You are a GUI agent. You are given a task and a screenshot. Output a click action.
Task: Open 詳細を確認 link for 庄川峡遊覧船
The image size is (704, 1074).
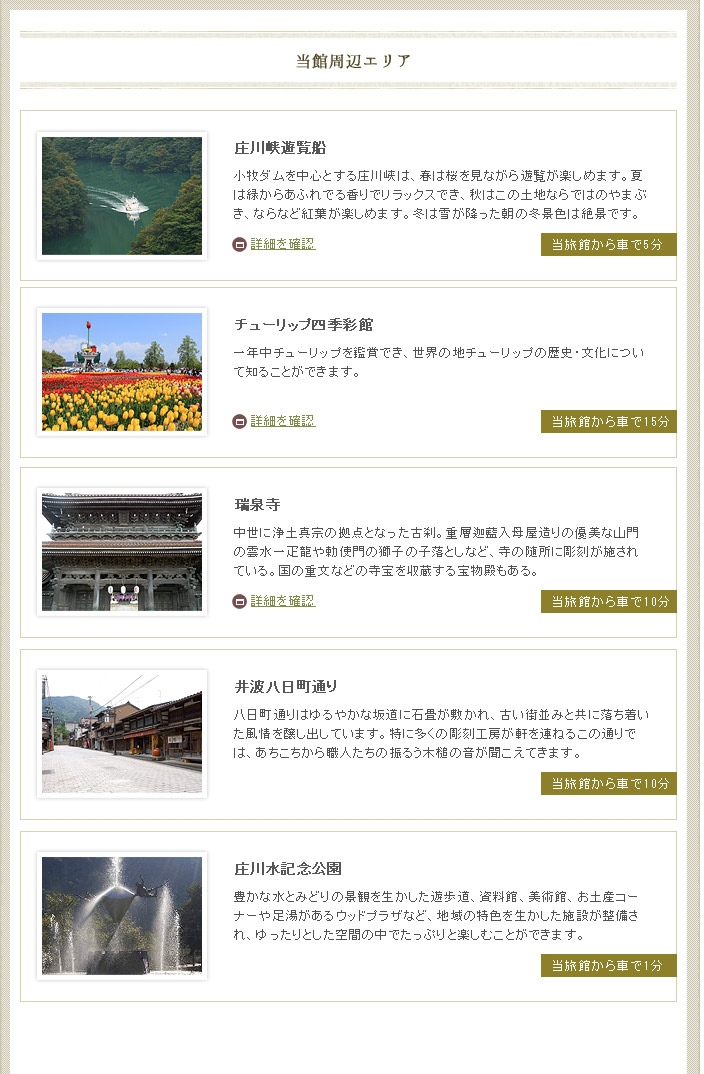pos(282,244)
